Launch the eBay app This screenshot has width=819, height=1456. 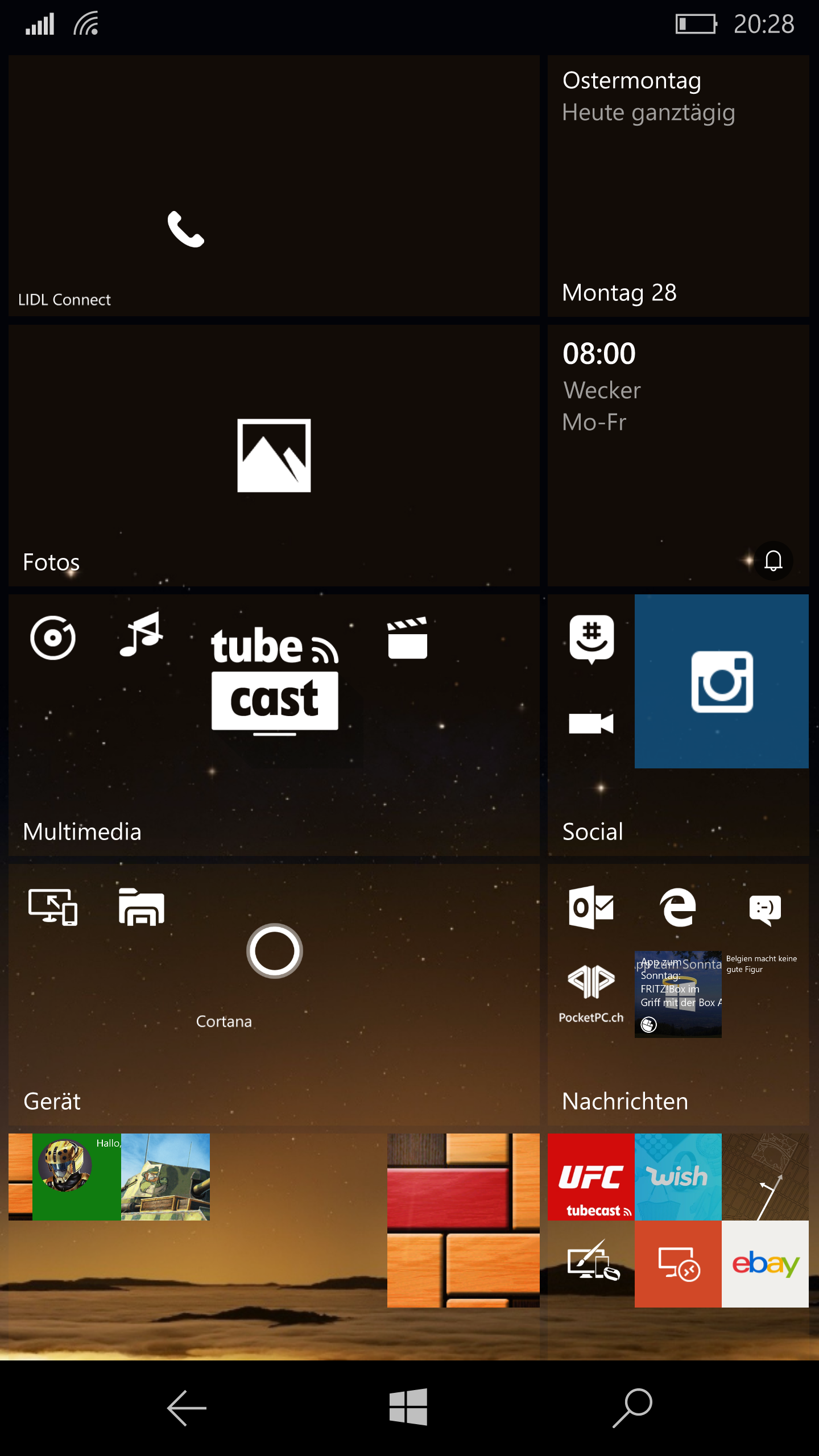coord(765,1264)
